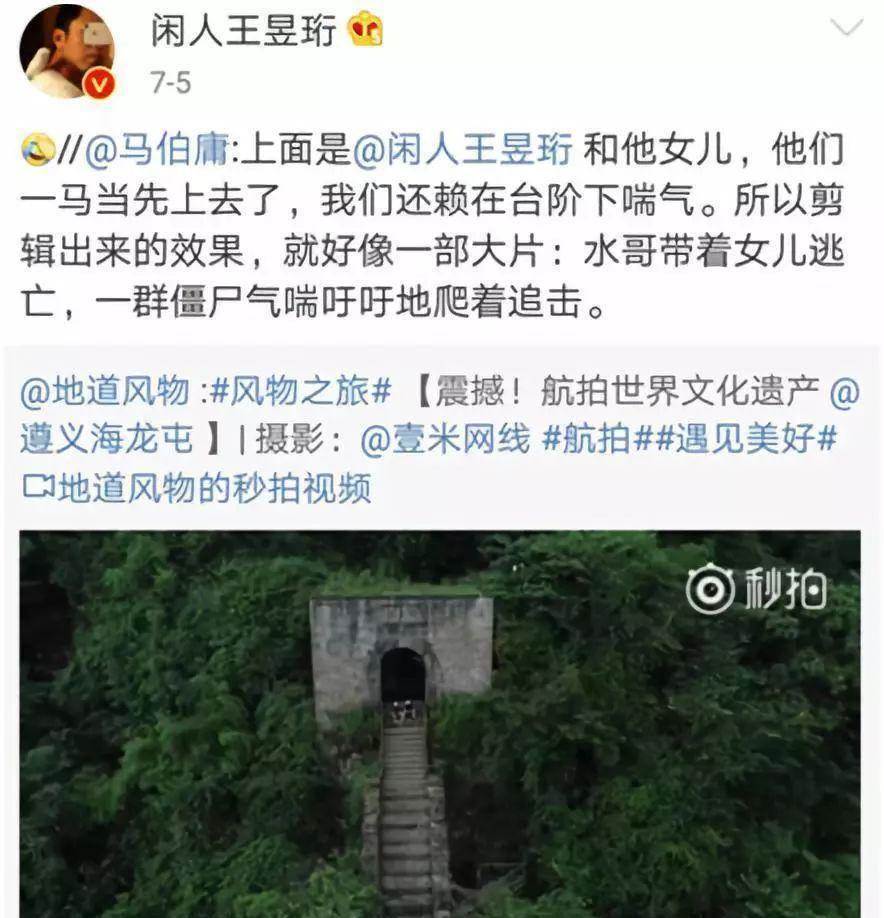Expand the post options chevron

point(847,29)
